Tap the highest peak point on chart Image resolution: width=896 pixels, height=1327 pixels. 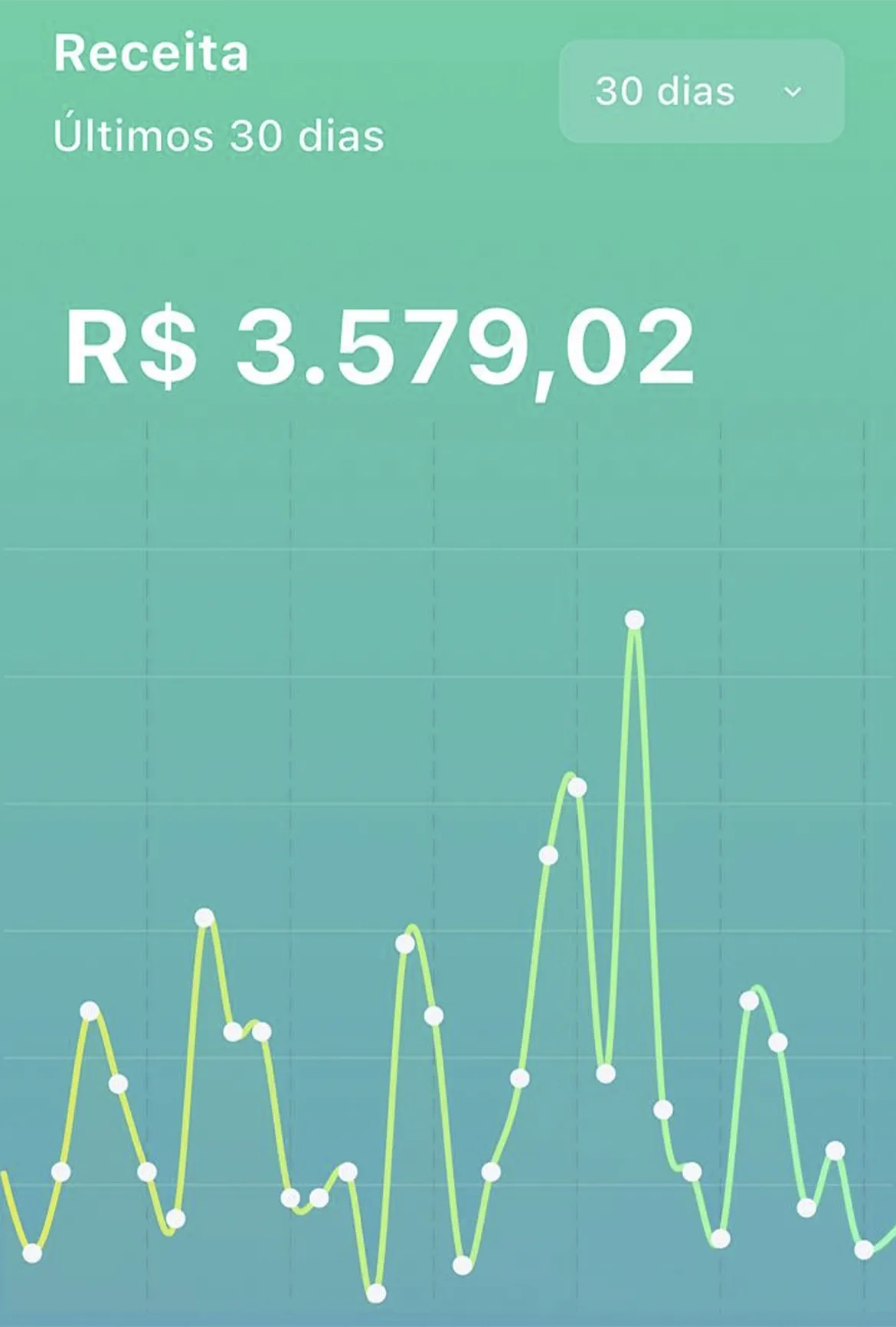pyautogui.click(x=634, y=619)
